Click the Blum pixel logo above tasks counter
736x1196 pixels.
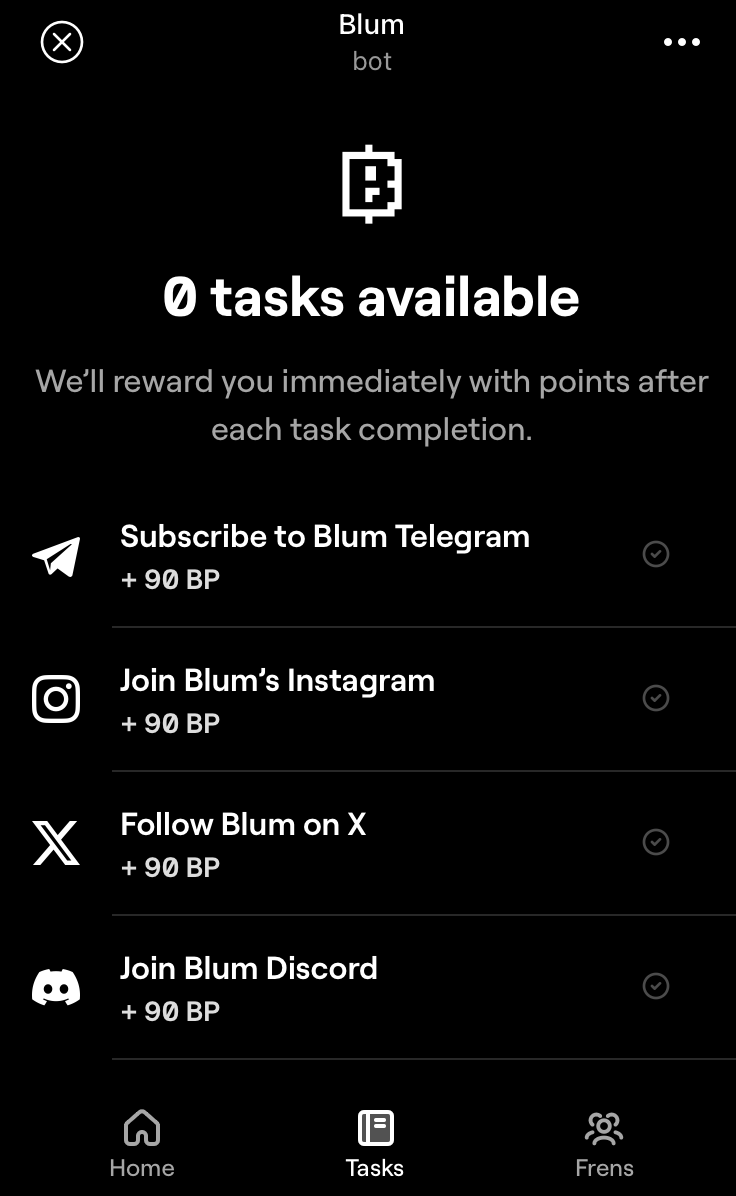coord(371,185)
